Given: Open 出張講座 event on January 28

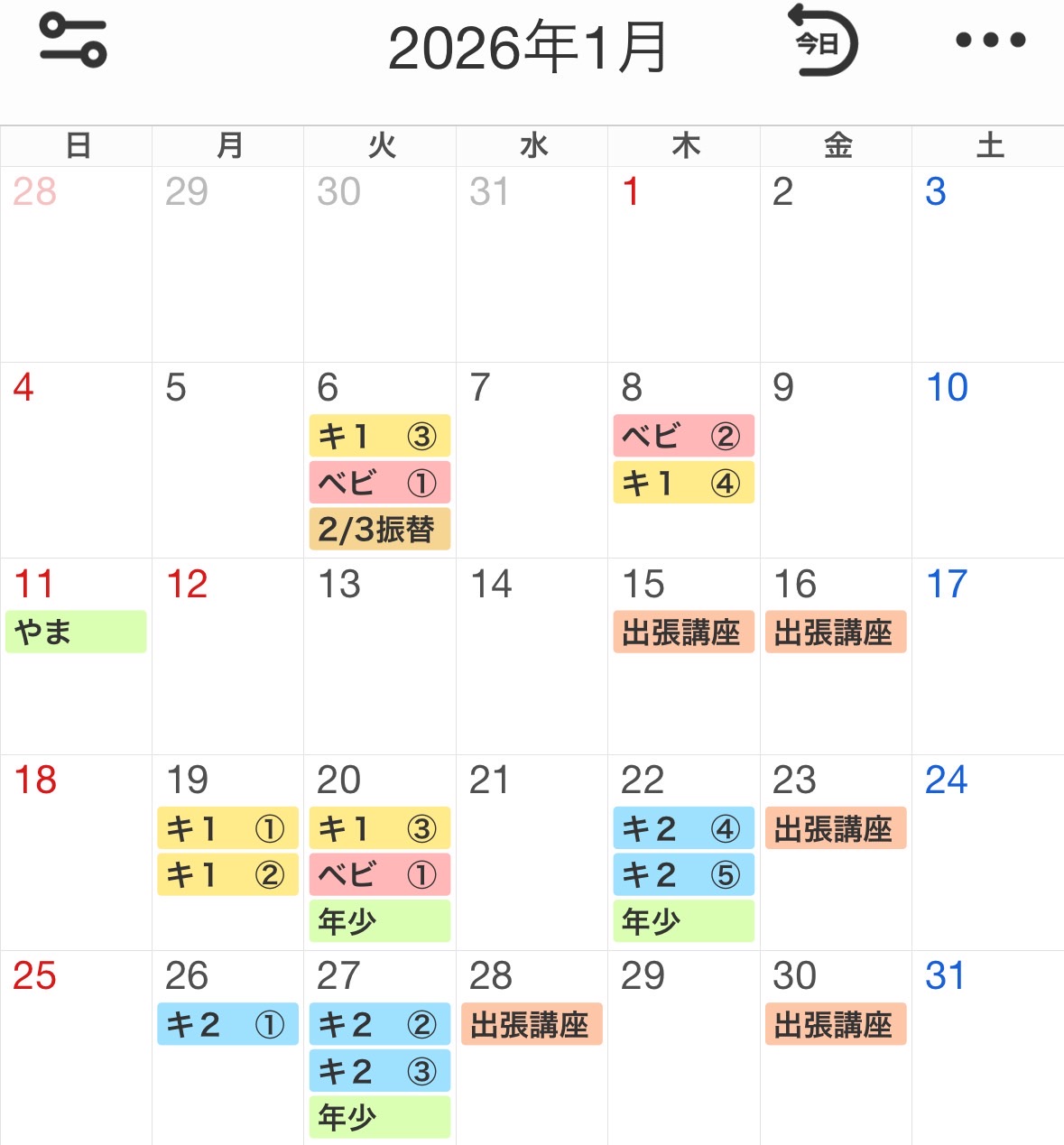Looking at the screenshot, I should click(532, 1024).
